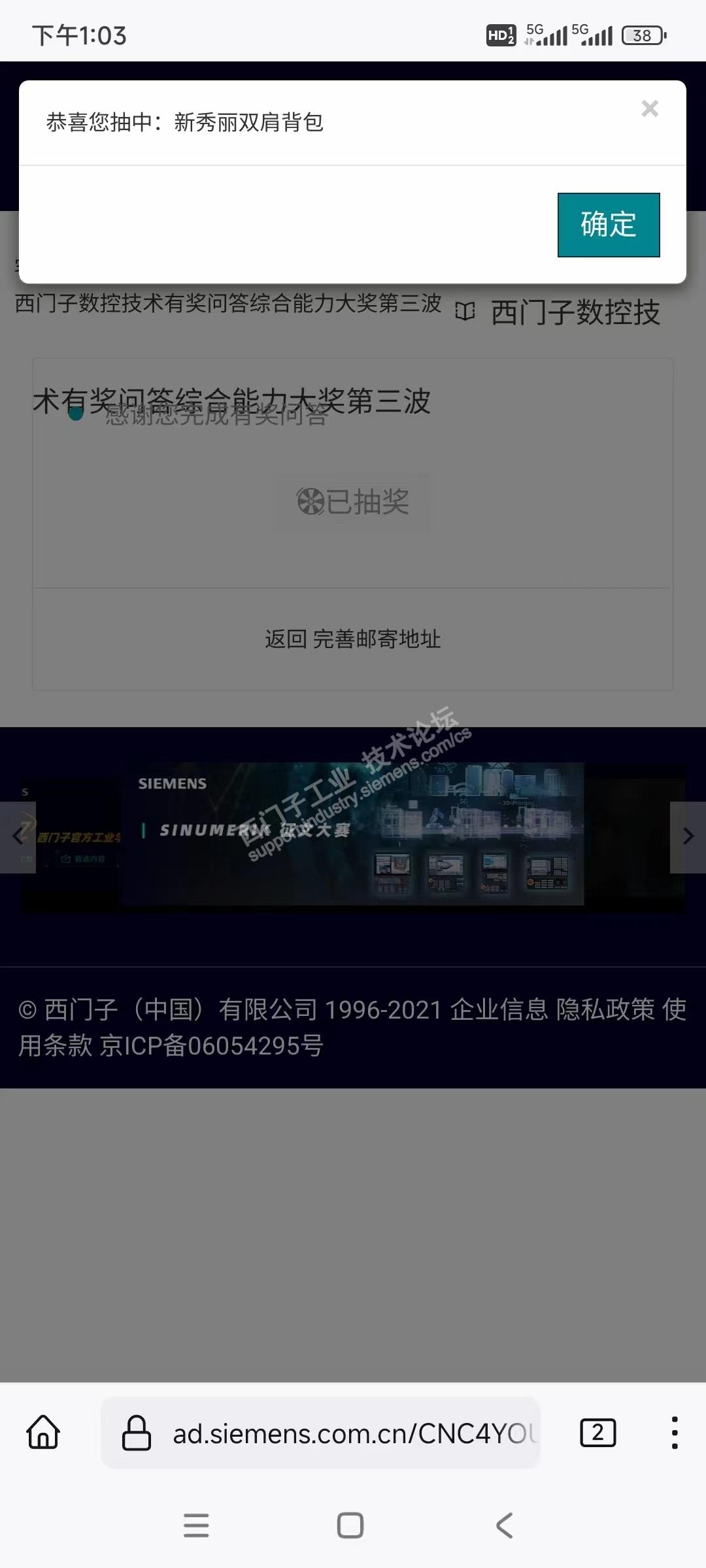Screen dimensions: 706x1568
Task: Go back using system navigation
Action: click(504, 1526)
